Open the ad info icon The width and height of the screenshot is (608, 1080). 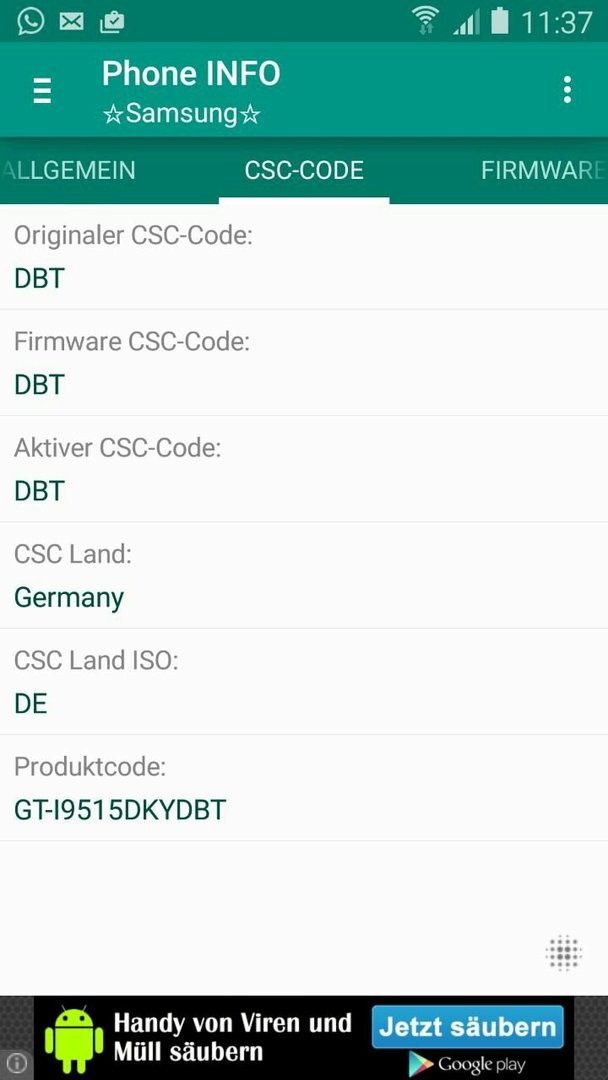(16, 1061)
